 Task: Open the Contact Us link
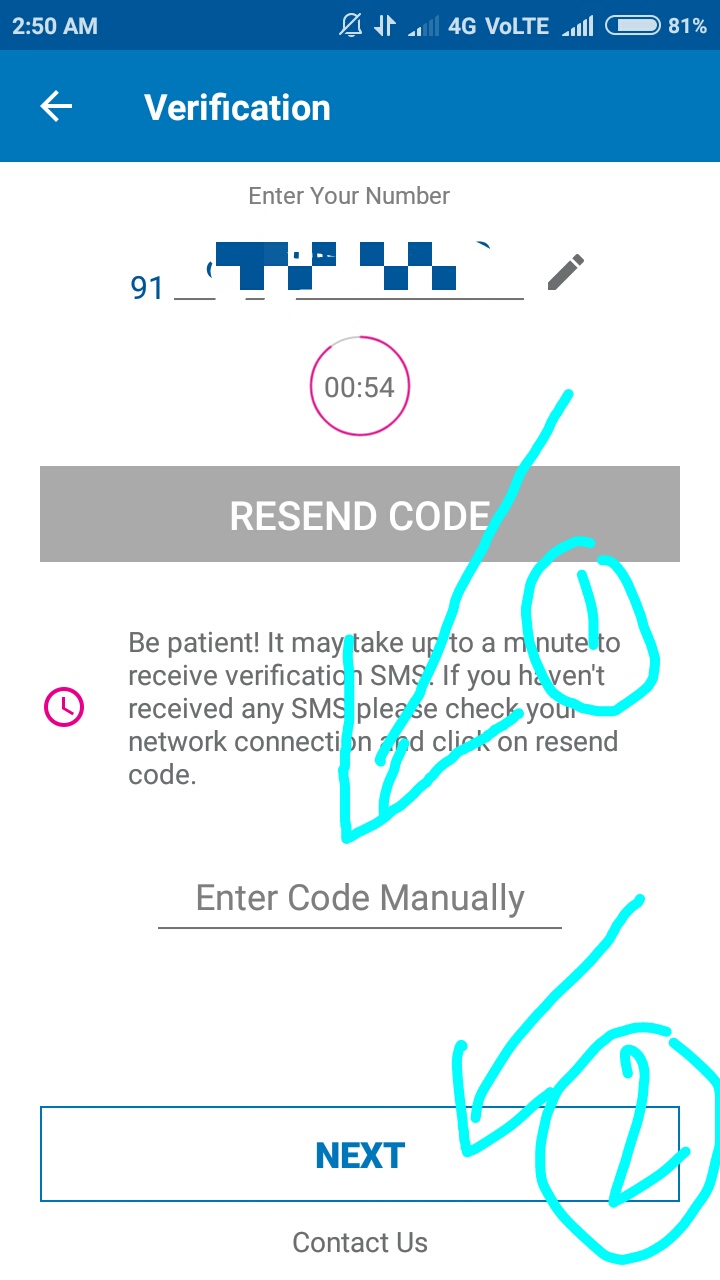(x=360, y=1242)
